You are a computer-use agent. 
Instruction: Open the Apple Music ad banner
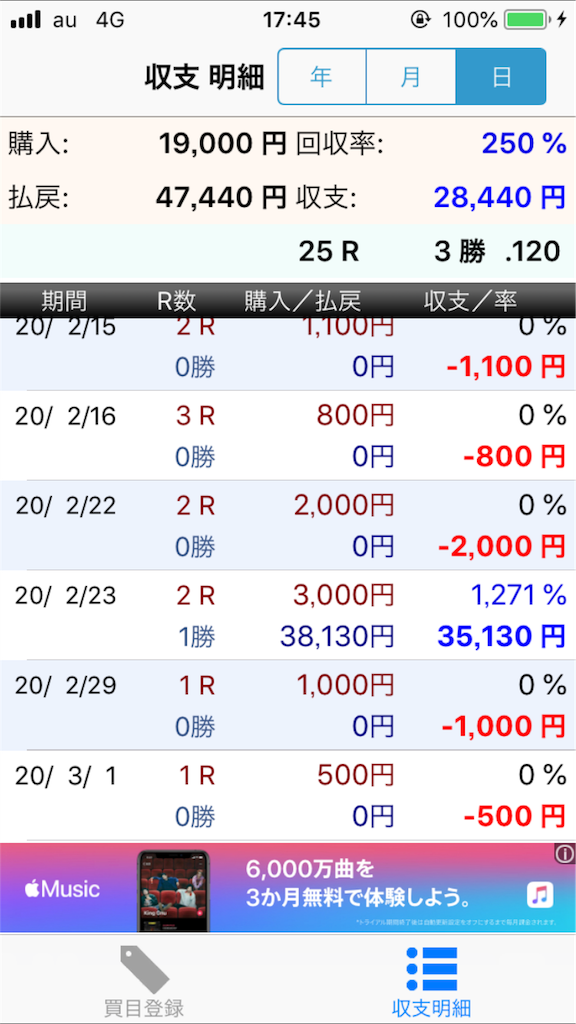[x=288, y=888]
